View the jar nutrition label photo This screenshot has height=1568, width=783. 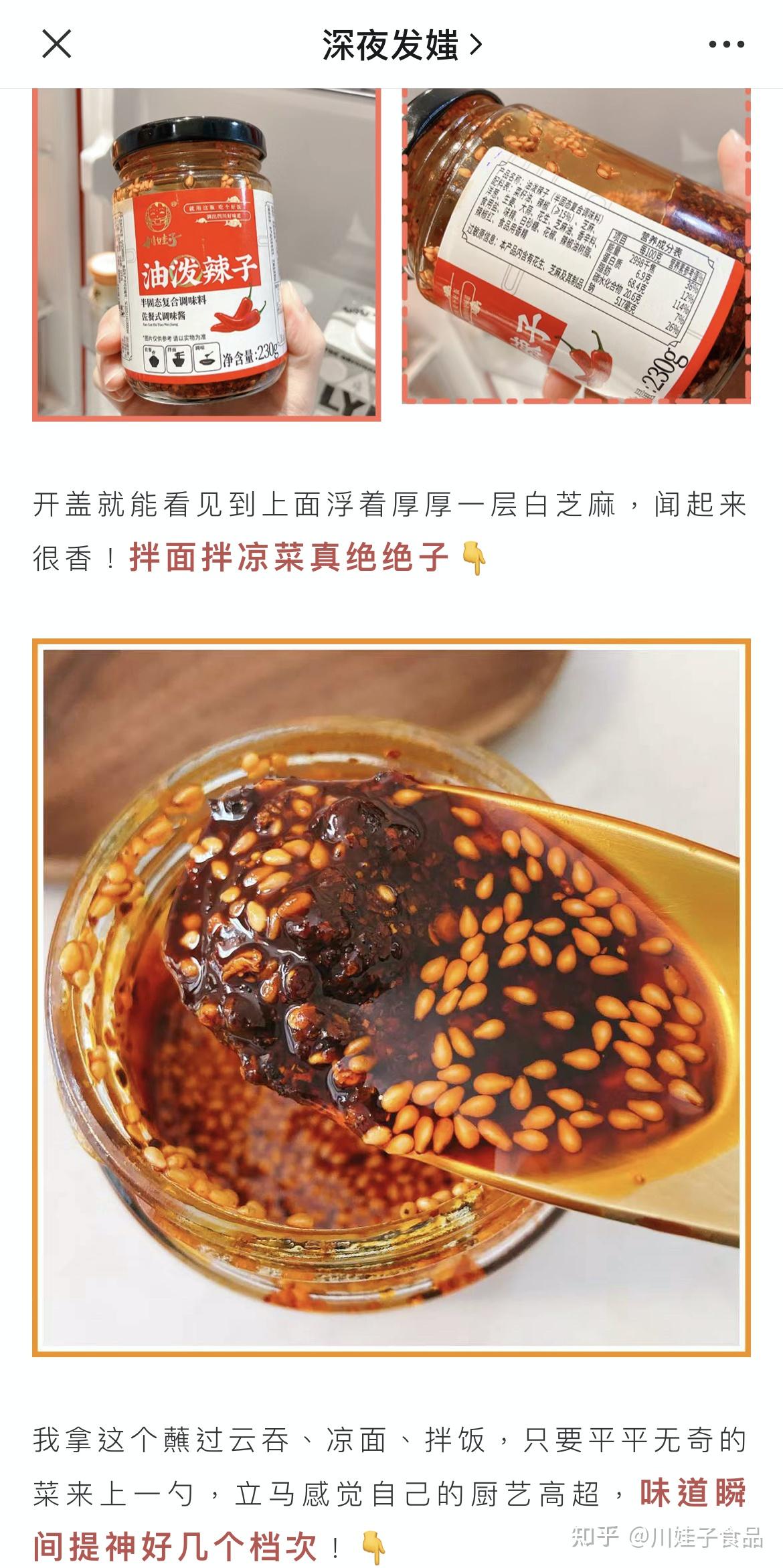576,246
